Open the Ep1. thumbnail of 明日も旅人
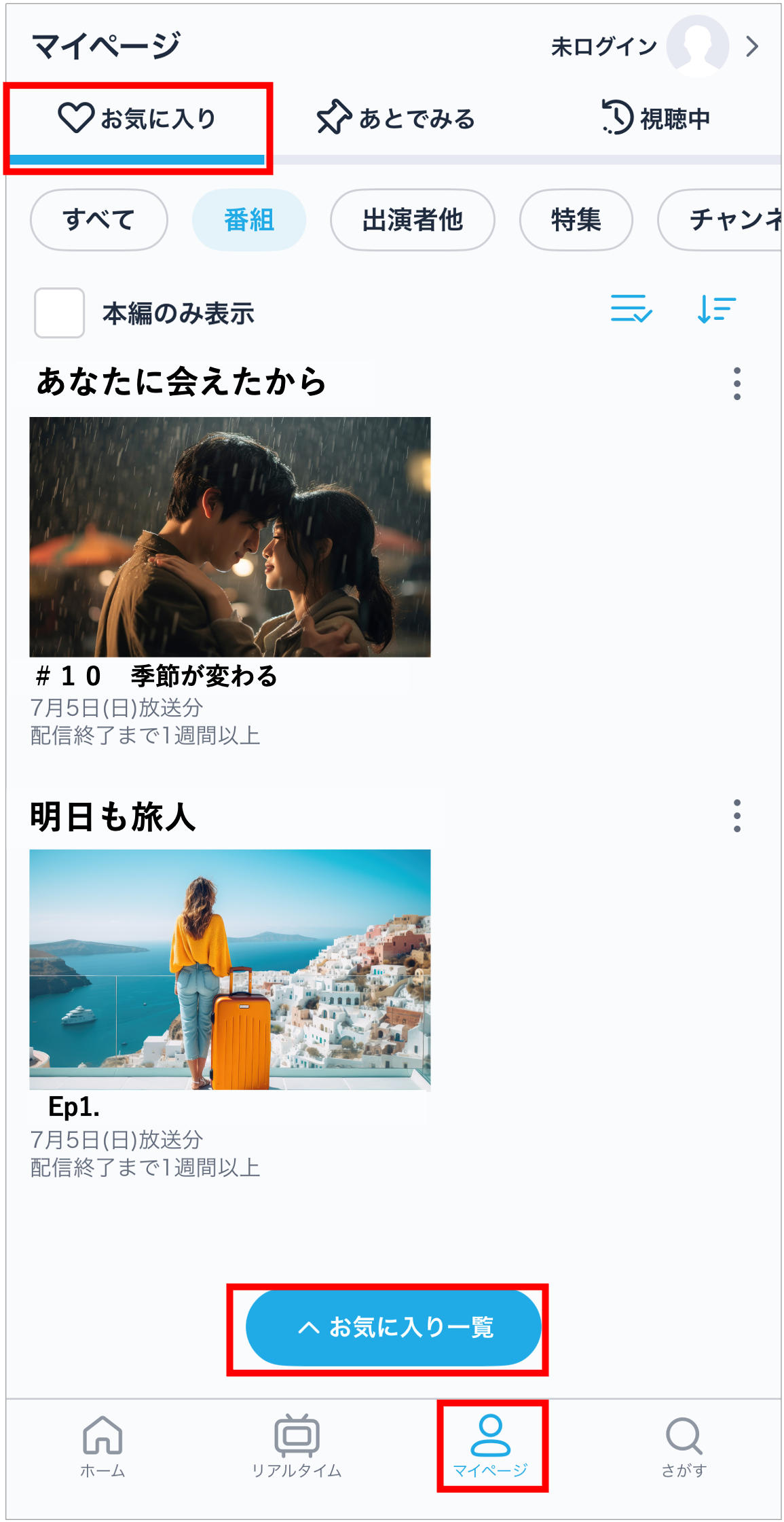784x1522 pixels. pyautogui.click(x=230, y=970)
